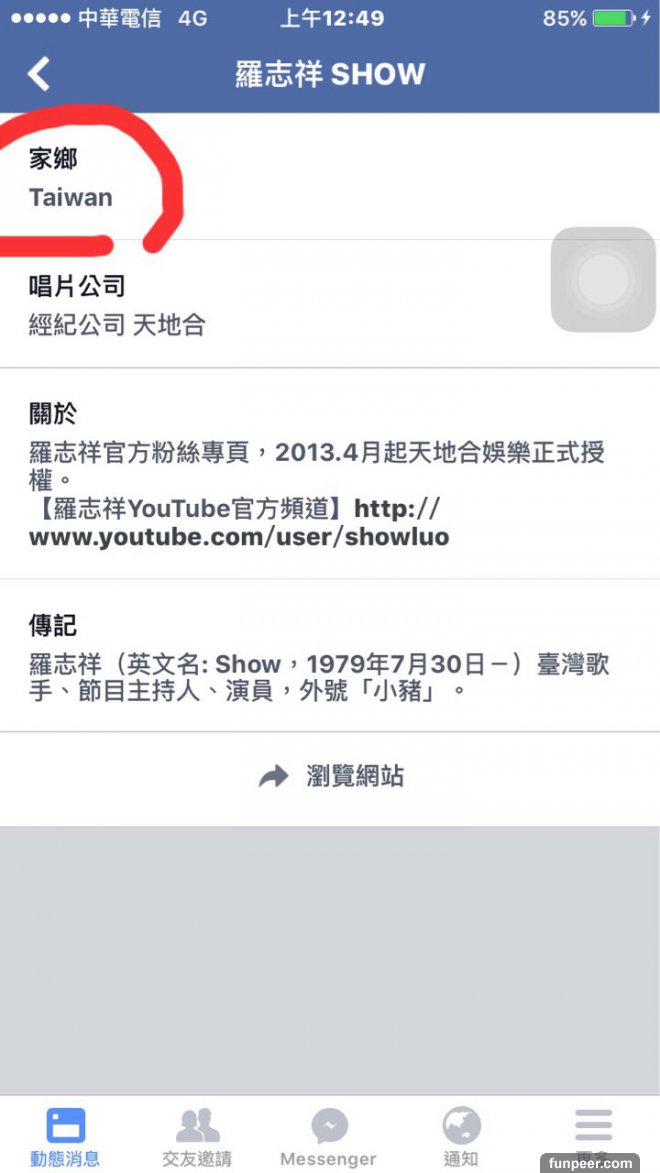
Task: Tap 瀏覽網站 to visit the website
Action: [331, 777]
